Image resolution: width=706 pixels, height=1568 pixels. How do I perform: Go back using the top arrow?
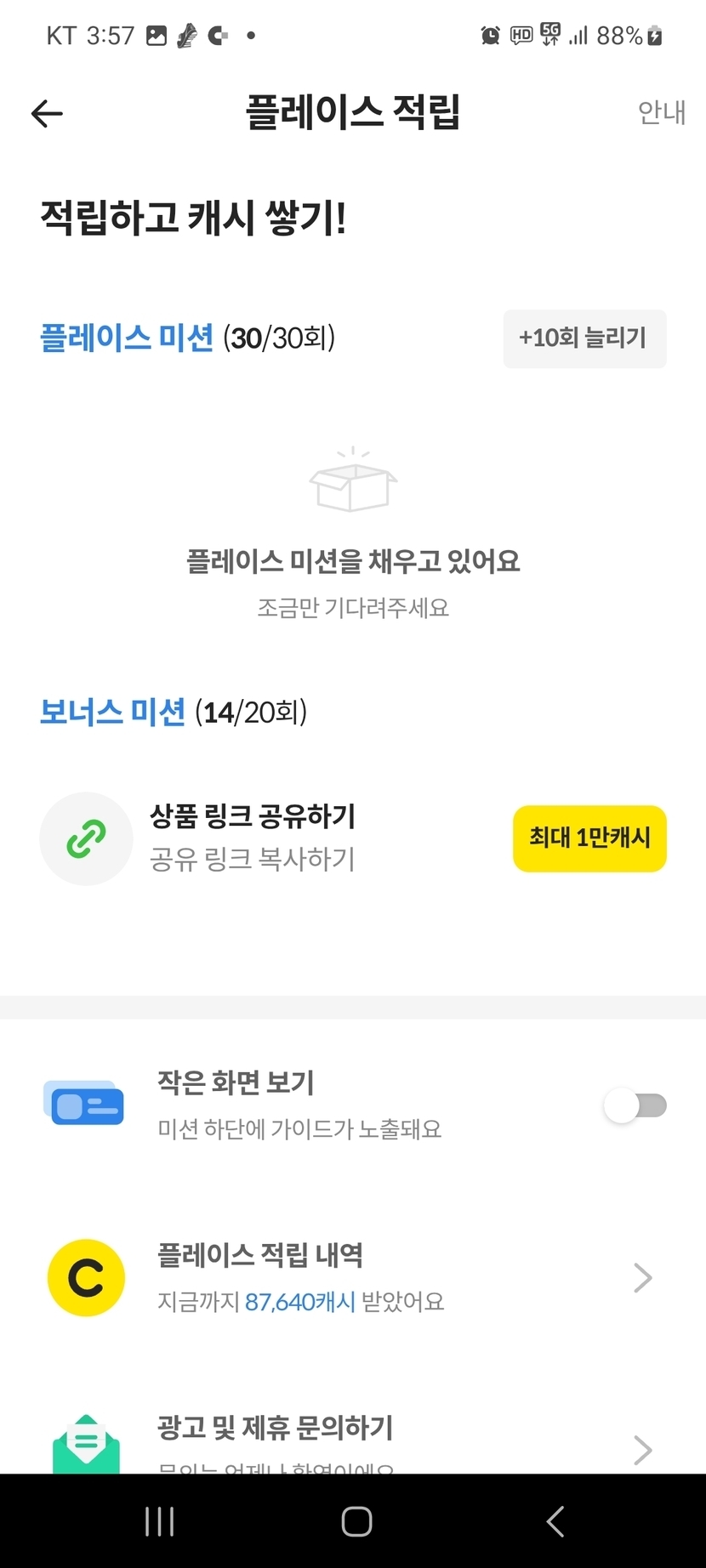(47, 113)
